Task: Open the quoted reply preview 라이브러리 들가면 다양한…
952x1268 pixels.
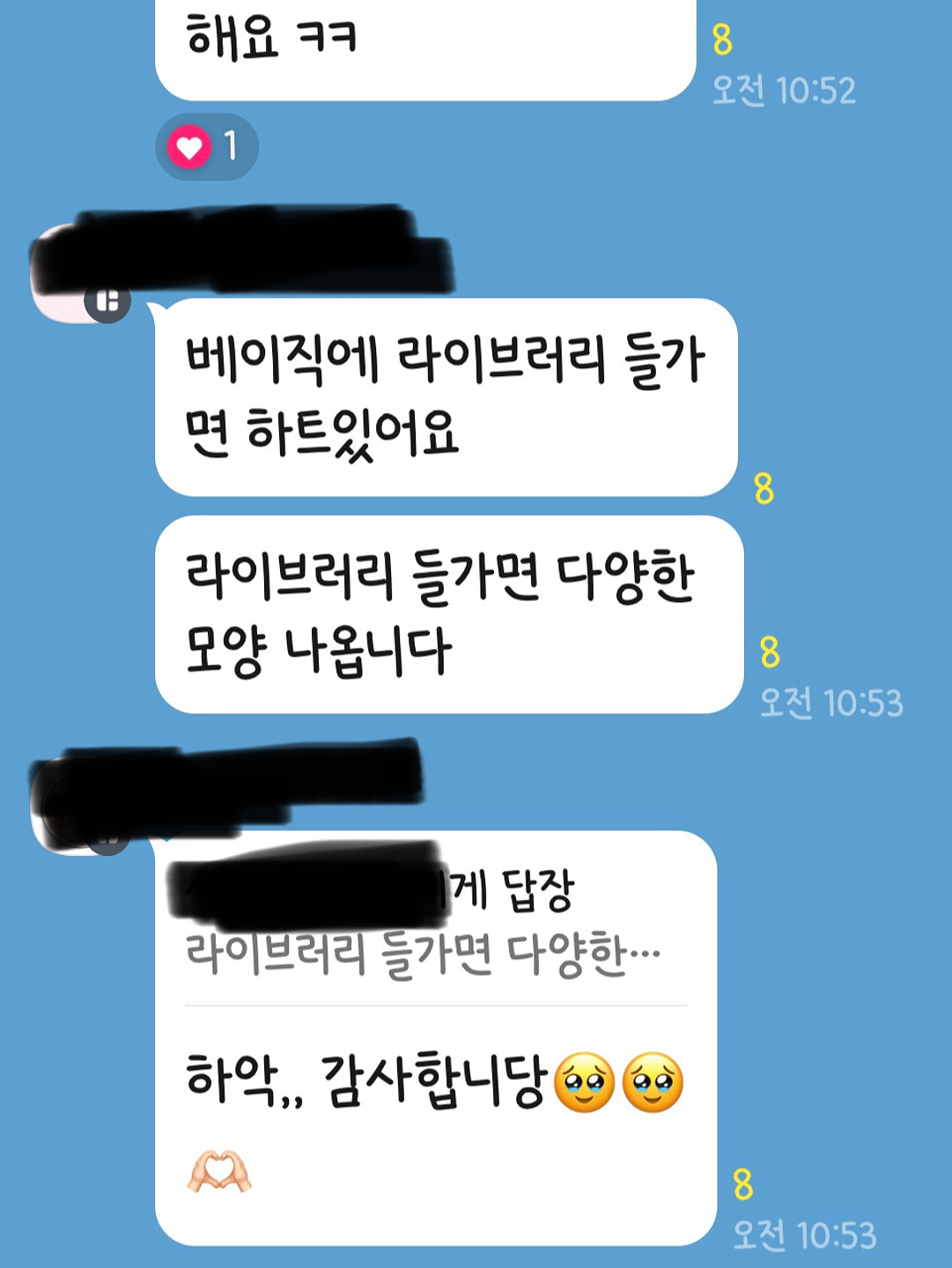Action: click(423, 954)
